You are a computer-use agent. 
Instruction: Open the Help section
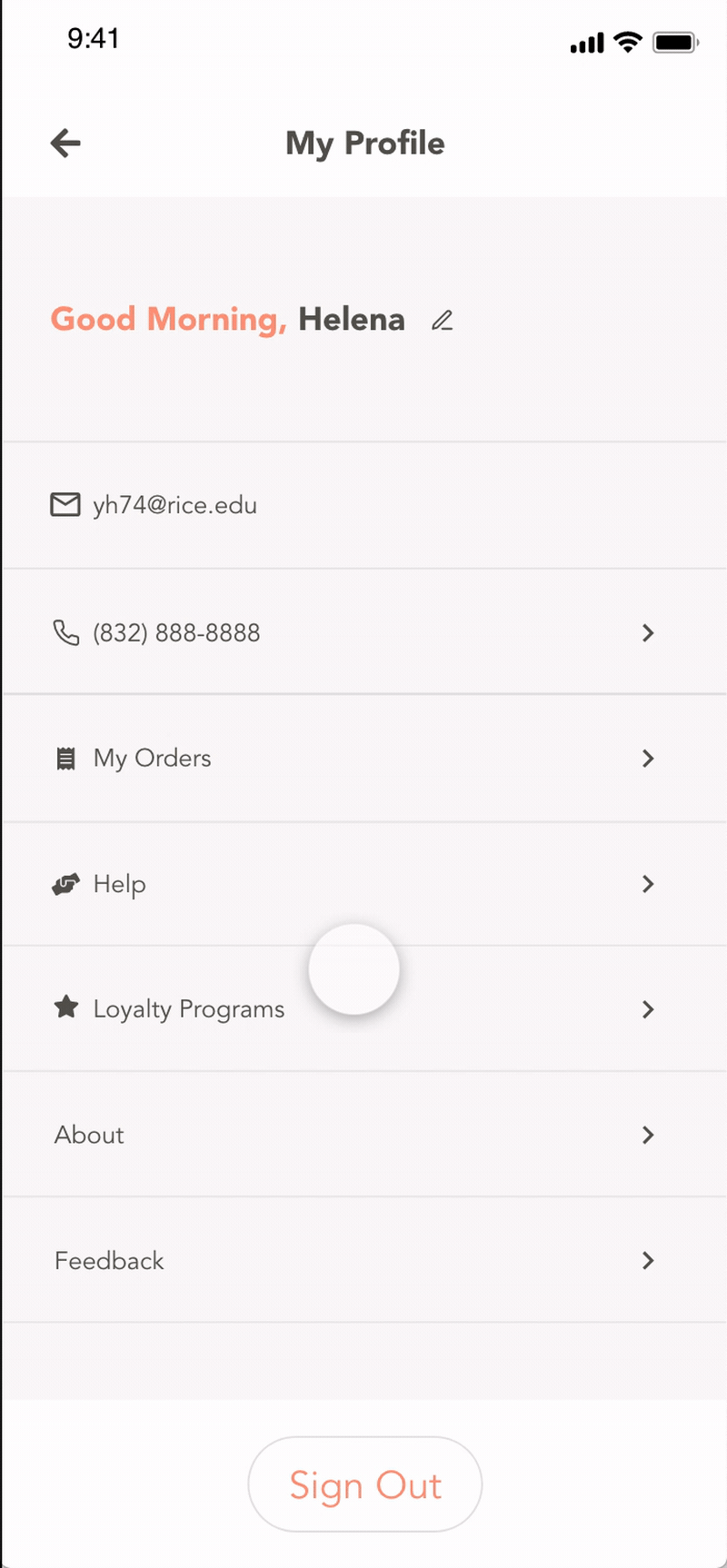(363, 884)
